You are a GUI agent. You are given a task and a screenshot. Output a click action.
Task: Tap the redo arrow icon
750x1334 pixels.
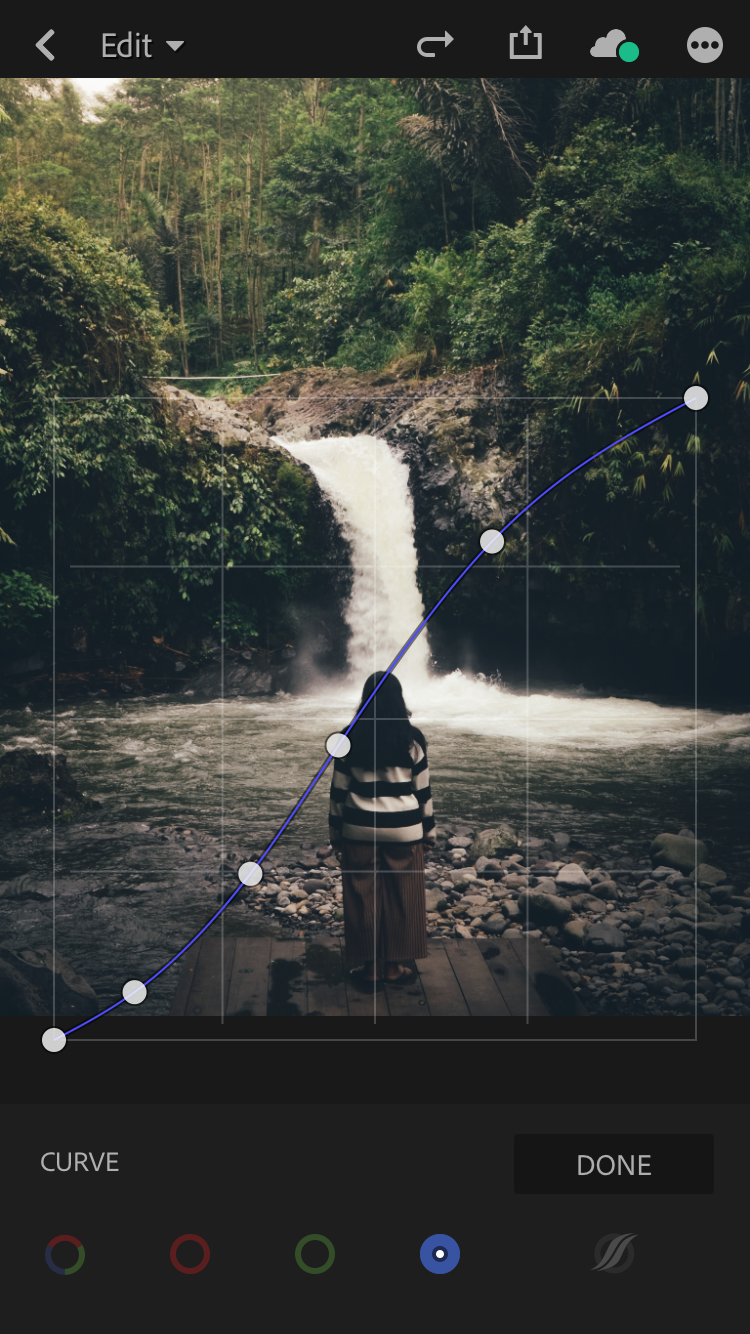pos(435,44)
